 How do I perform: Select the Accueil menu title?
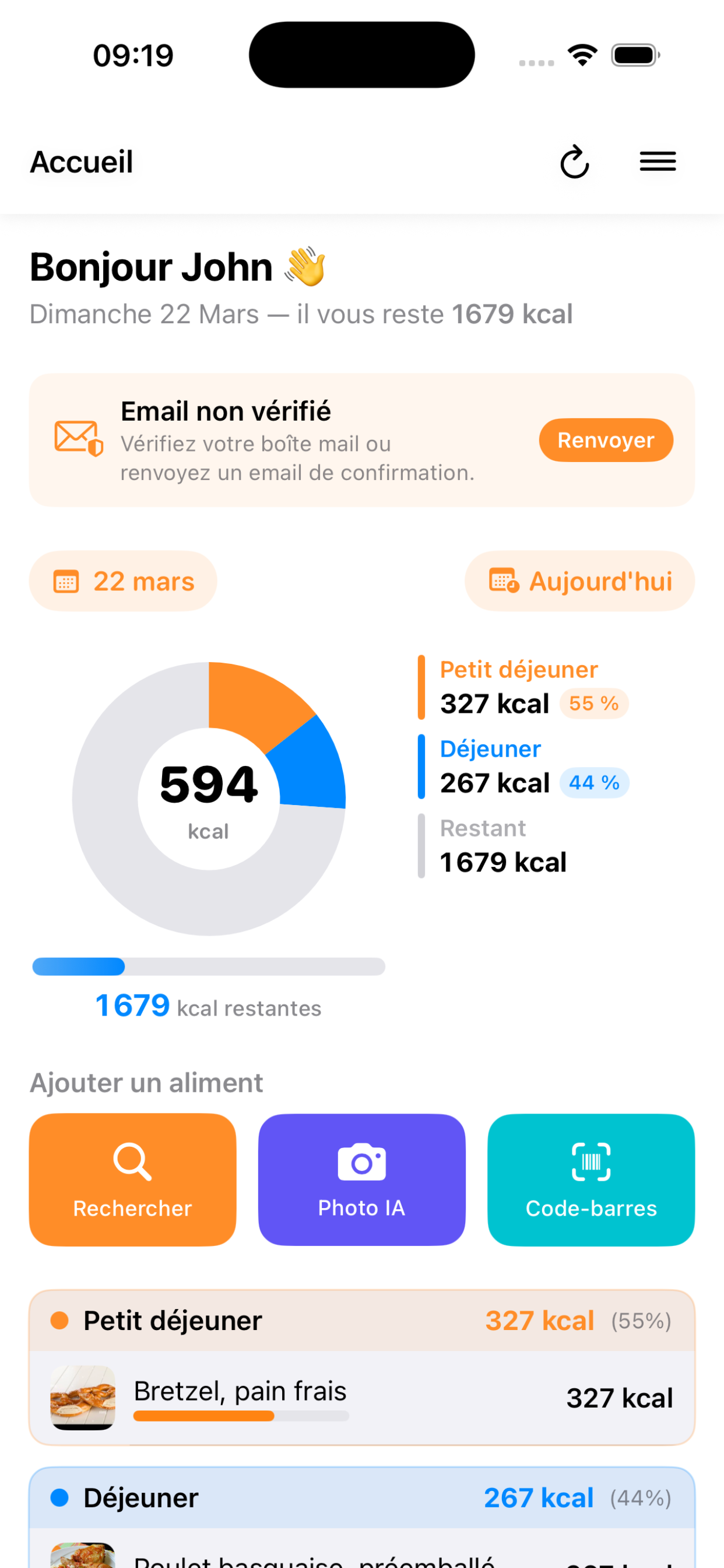tap(81, 162)
